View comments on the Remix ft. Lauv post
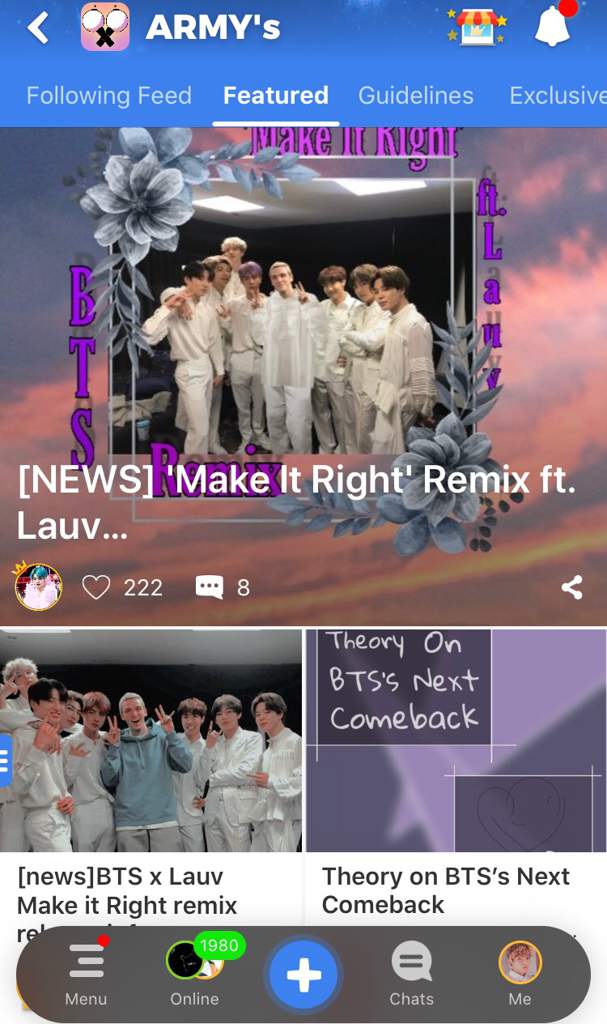 pyautogui.click(x=210, y=588)
